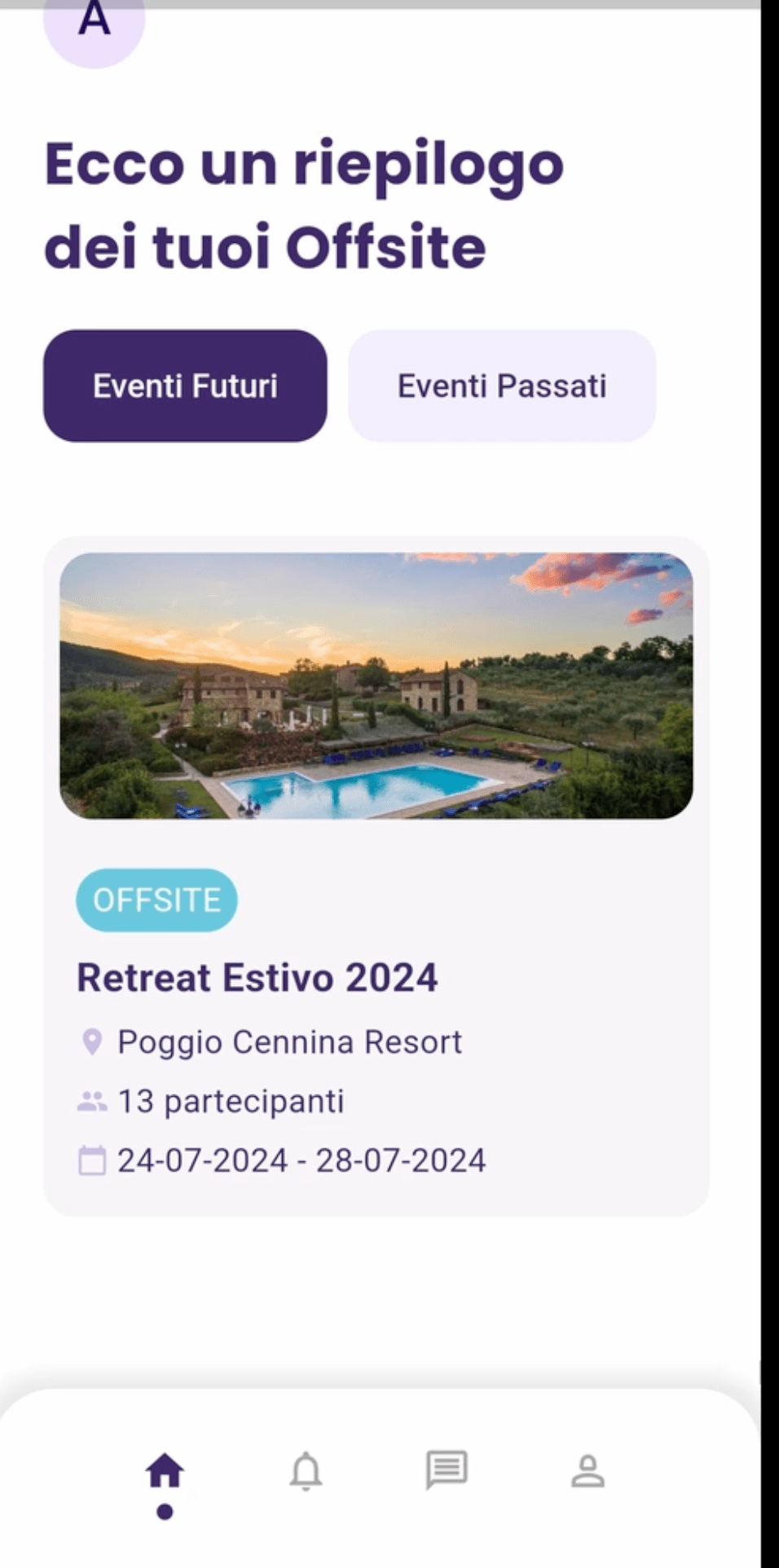
Task: Select the Retreat Estivo 2024 event card
Action: pyautogui.click(x=379, y=872)
